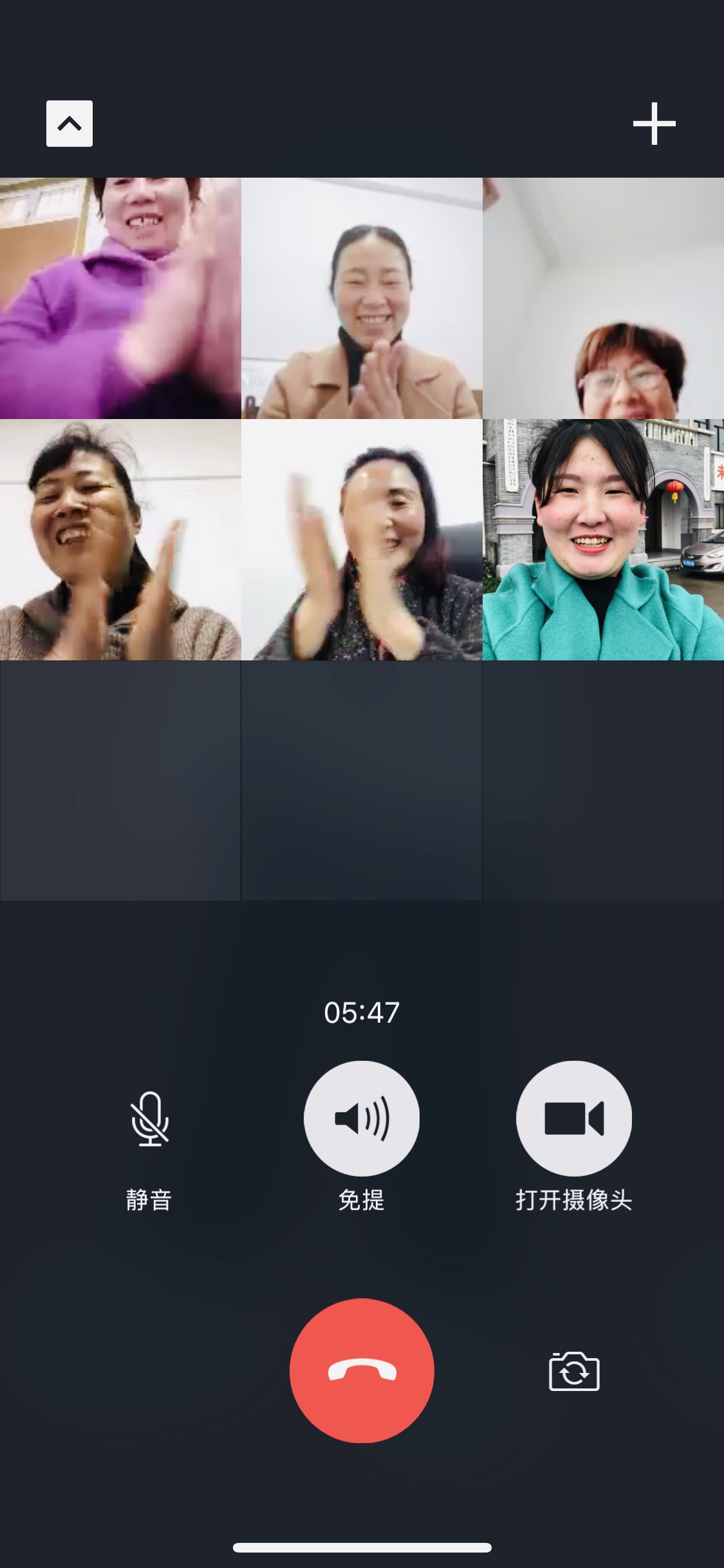Enlarge the video of woman in purple hoodie
This screenshot has width=724, height=1568.
pos(120,298)
